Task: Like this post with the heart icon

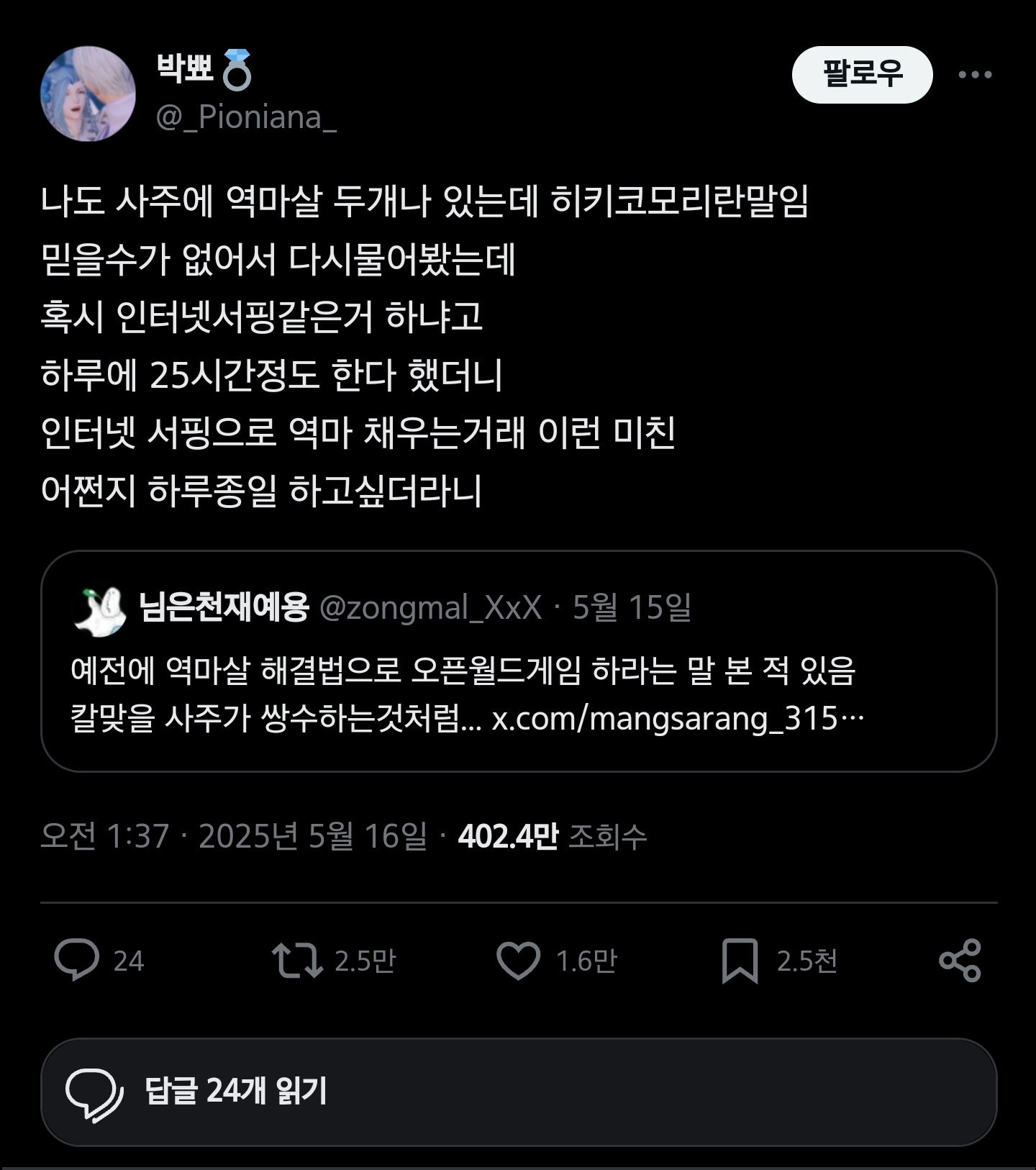Action: click(x=518, y=960)
